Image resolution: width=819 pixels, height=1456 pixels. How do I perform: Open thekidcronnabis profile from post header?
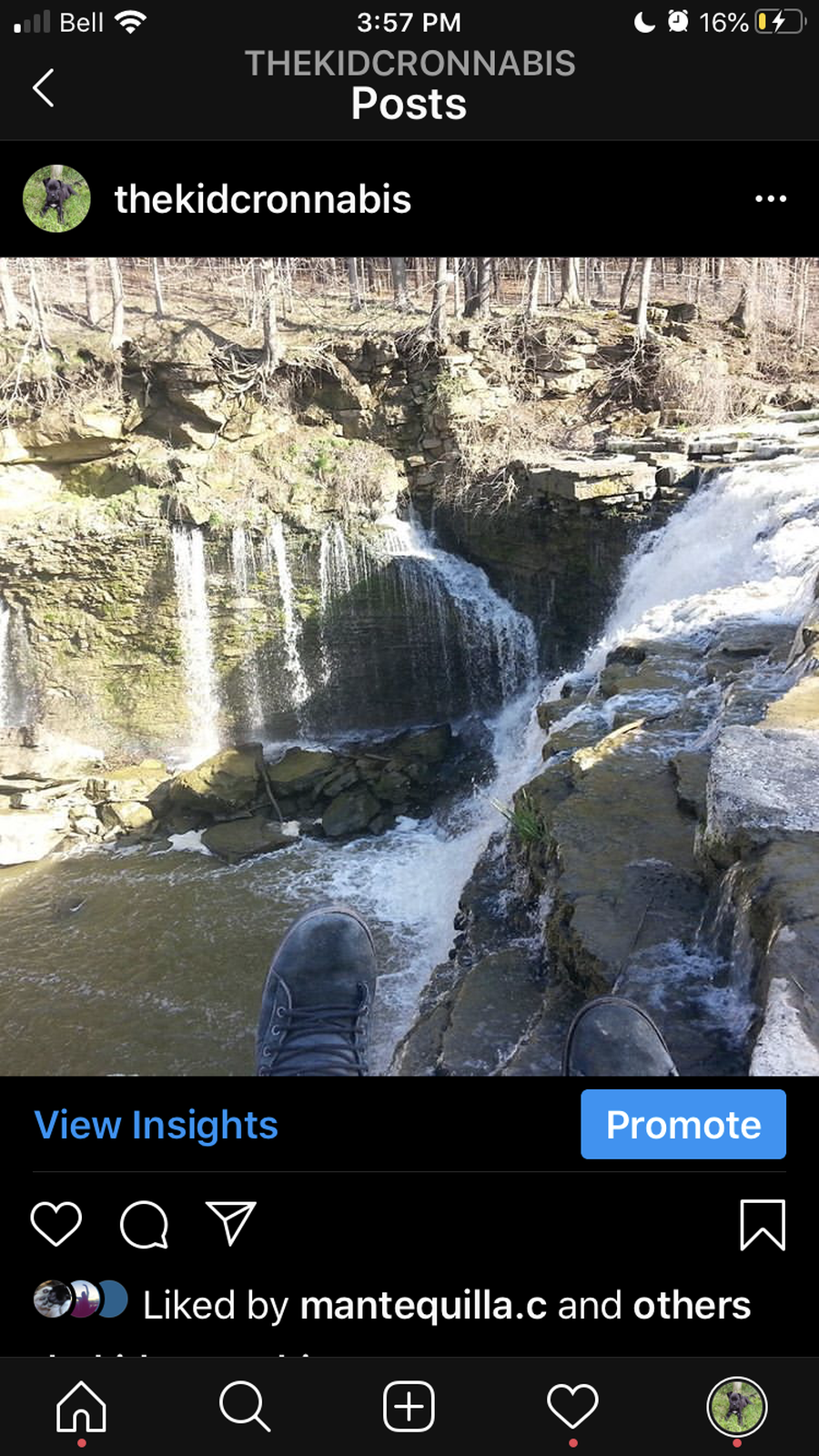point(262,199)
